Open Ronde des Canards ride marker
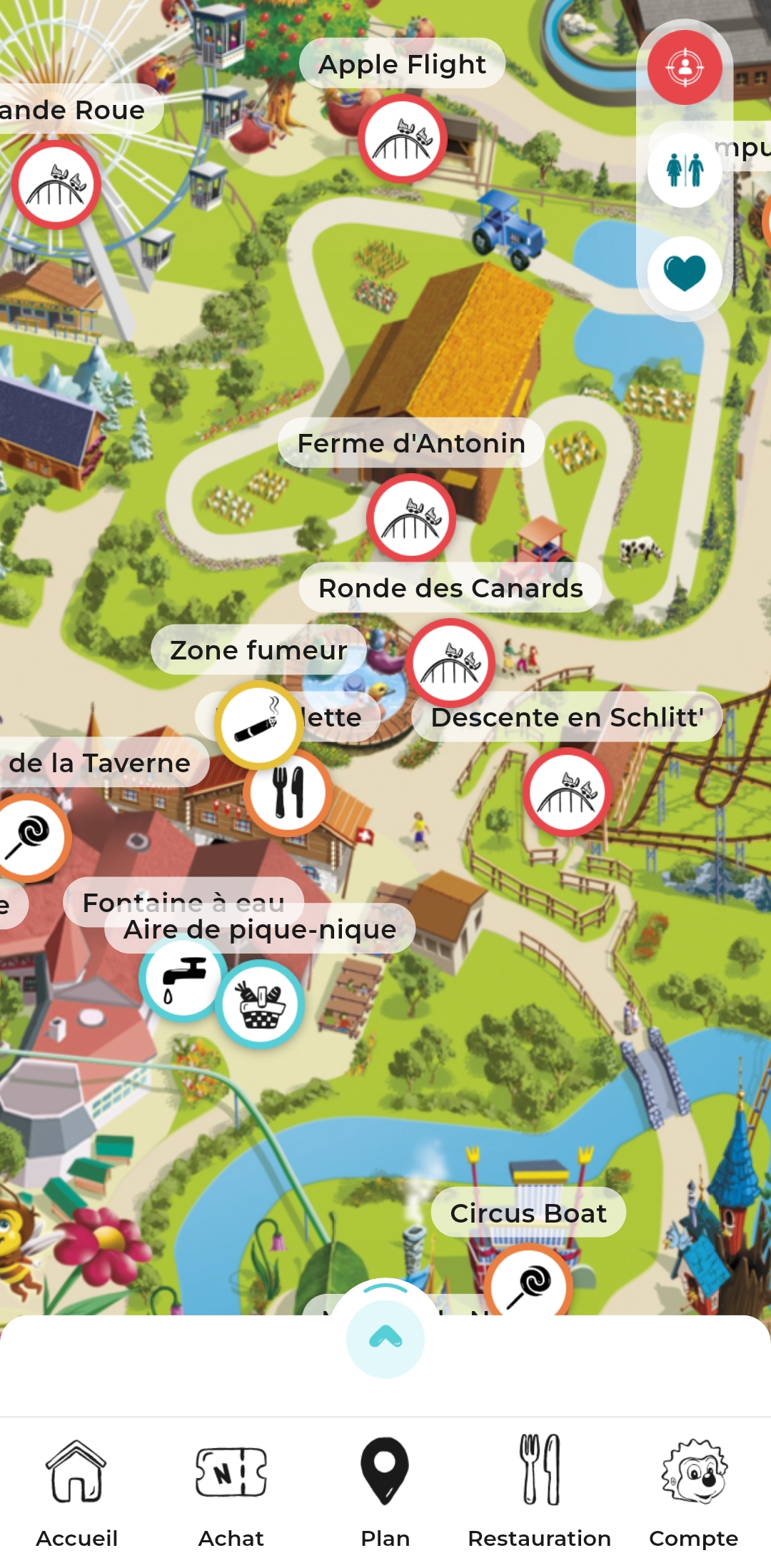The height and width of the screenshot is (1568, 771). point(450,663)
